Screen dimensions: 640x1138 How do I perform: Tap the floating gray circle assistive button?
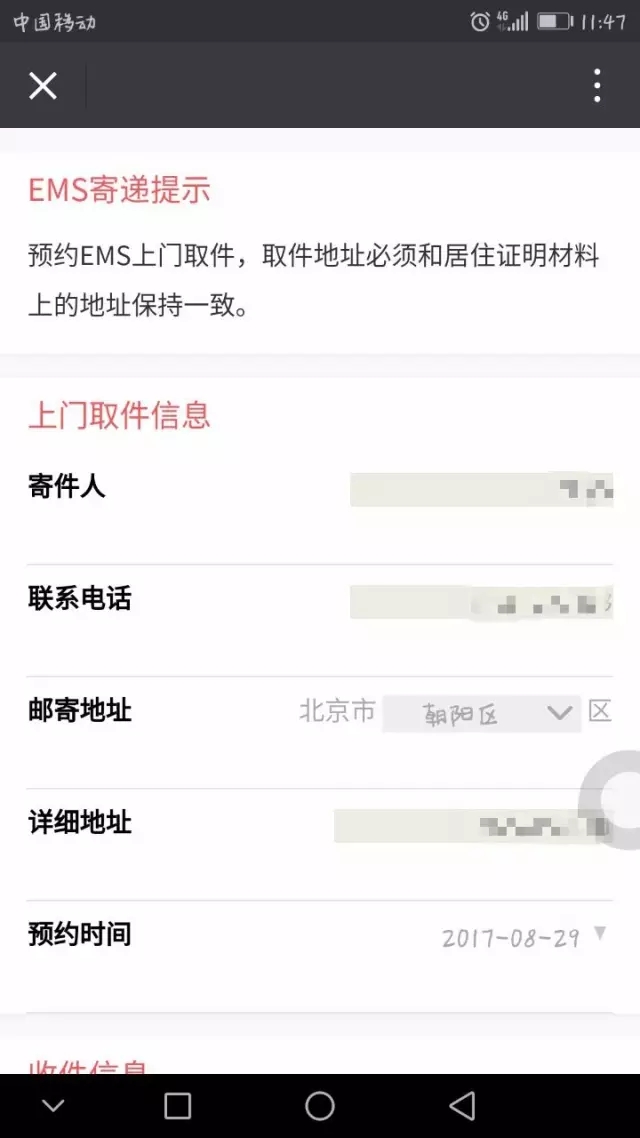tap(611, 800)
